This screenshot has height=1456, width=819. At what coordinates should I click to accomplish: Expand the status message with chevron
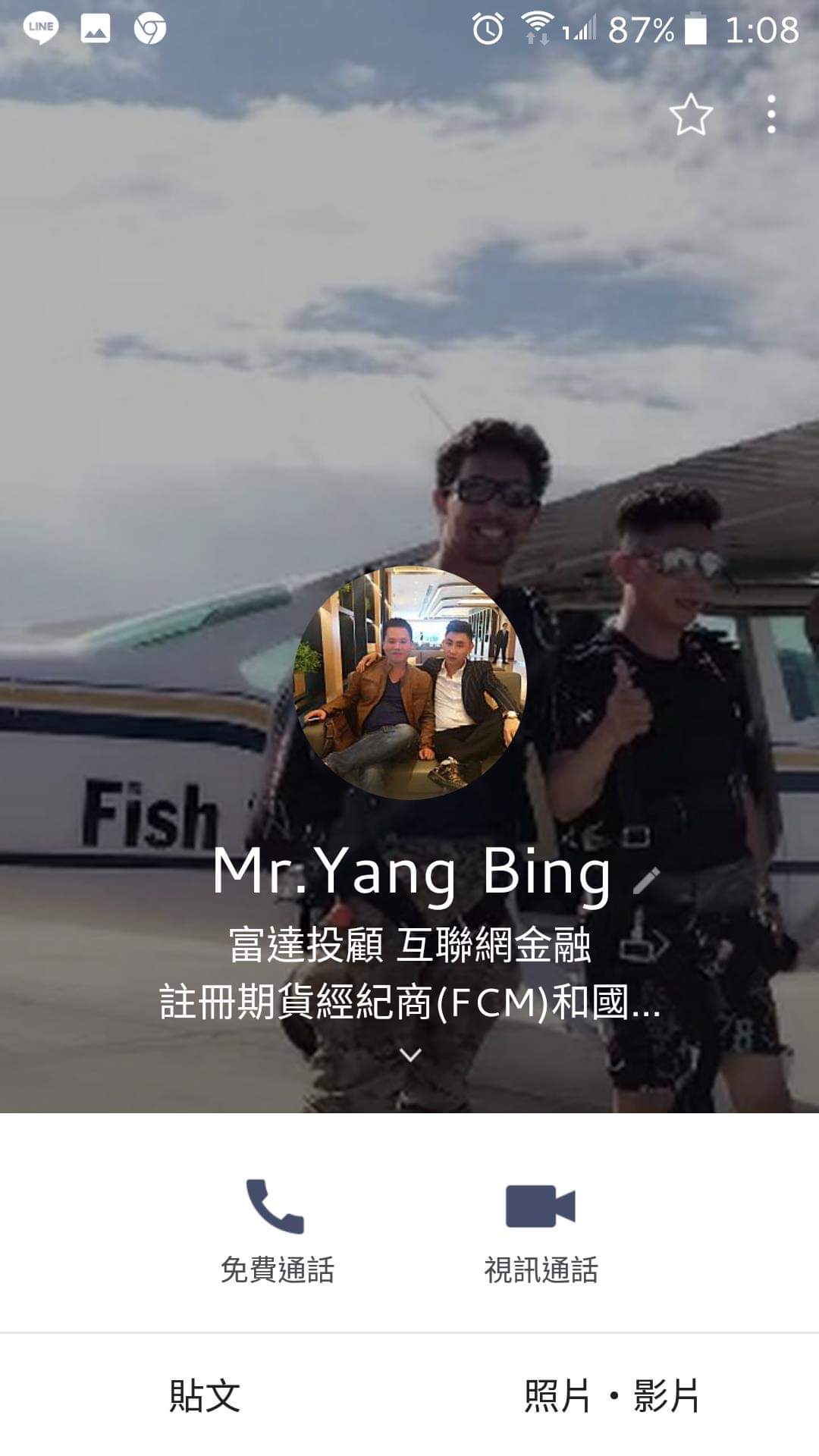pyautogui.click(x=410, y=1055)
